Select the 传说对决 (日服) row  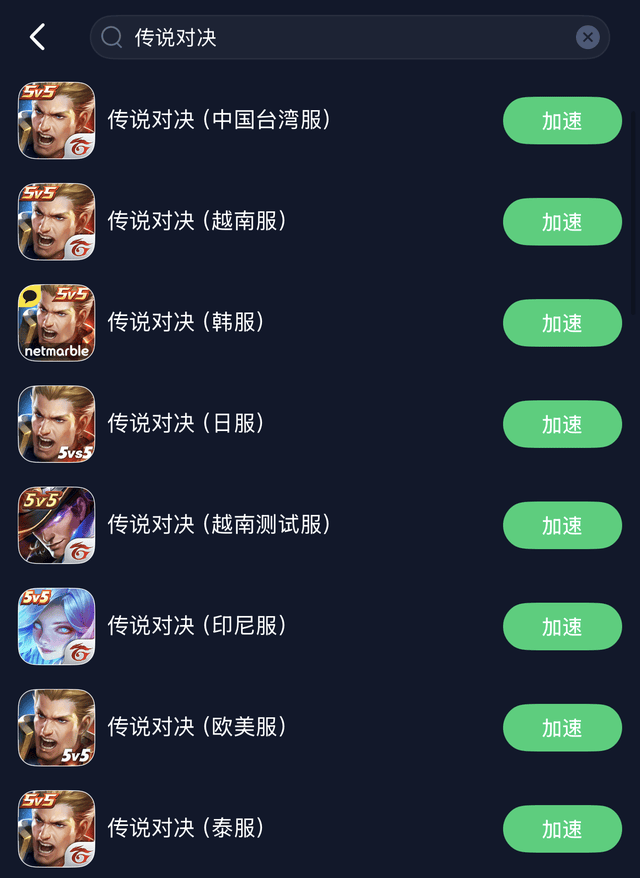tap(185, 424)
